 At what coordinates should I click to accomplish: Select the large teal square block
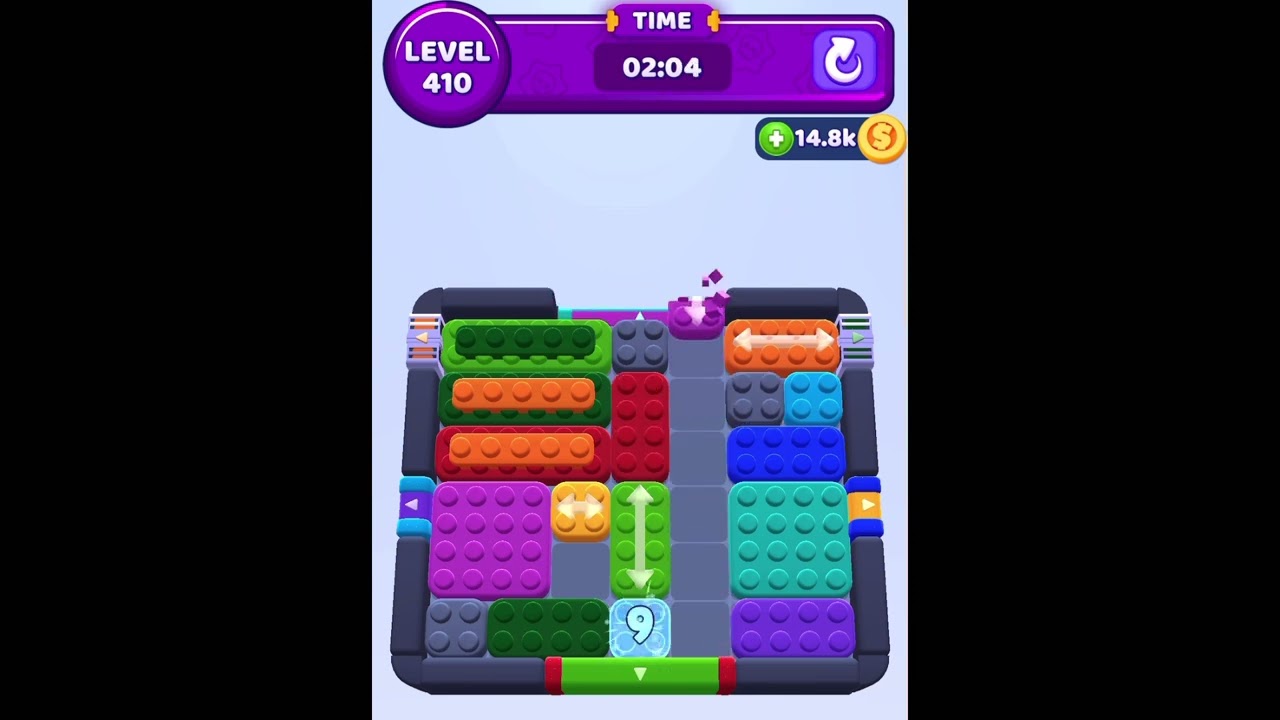tap(790, 538)
